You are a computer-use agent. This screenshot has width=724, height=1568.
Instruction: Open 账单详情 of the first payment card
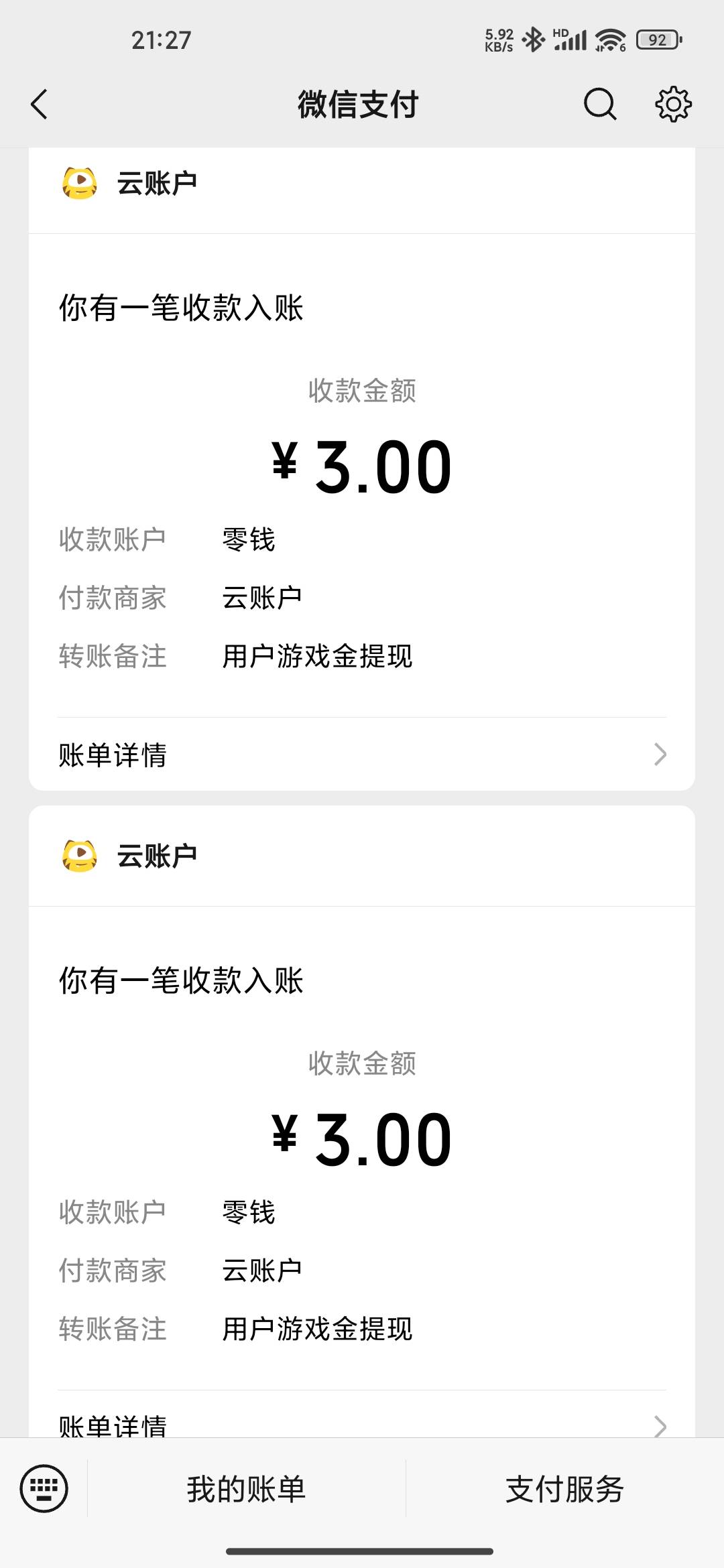click(x=362, y=755)
